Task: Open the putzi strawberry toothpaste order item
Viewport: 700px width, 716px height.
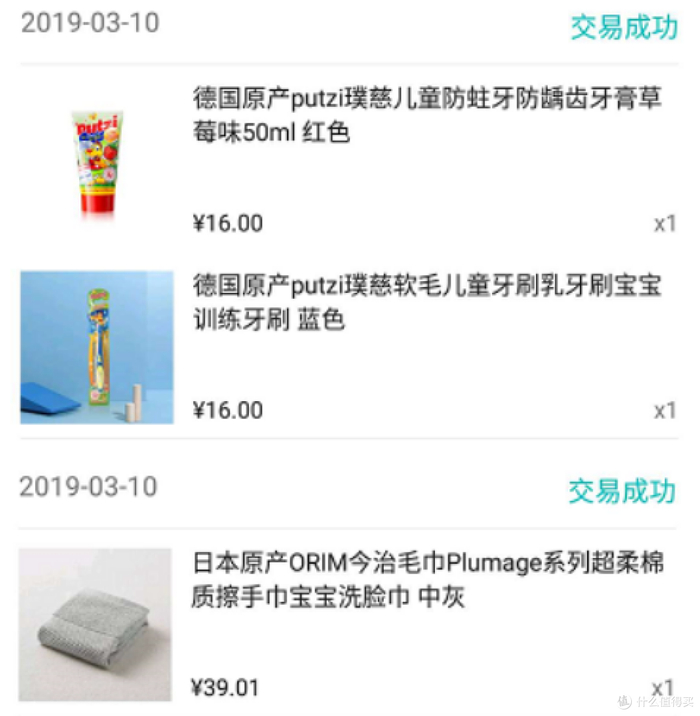Action: (x=426, y=116)
